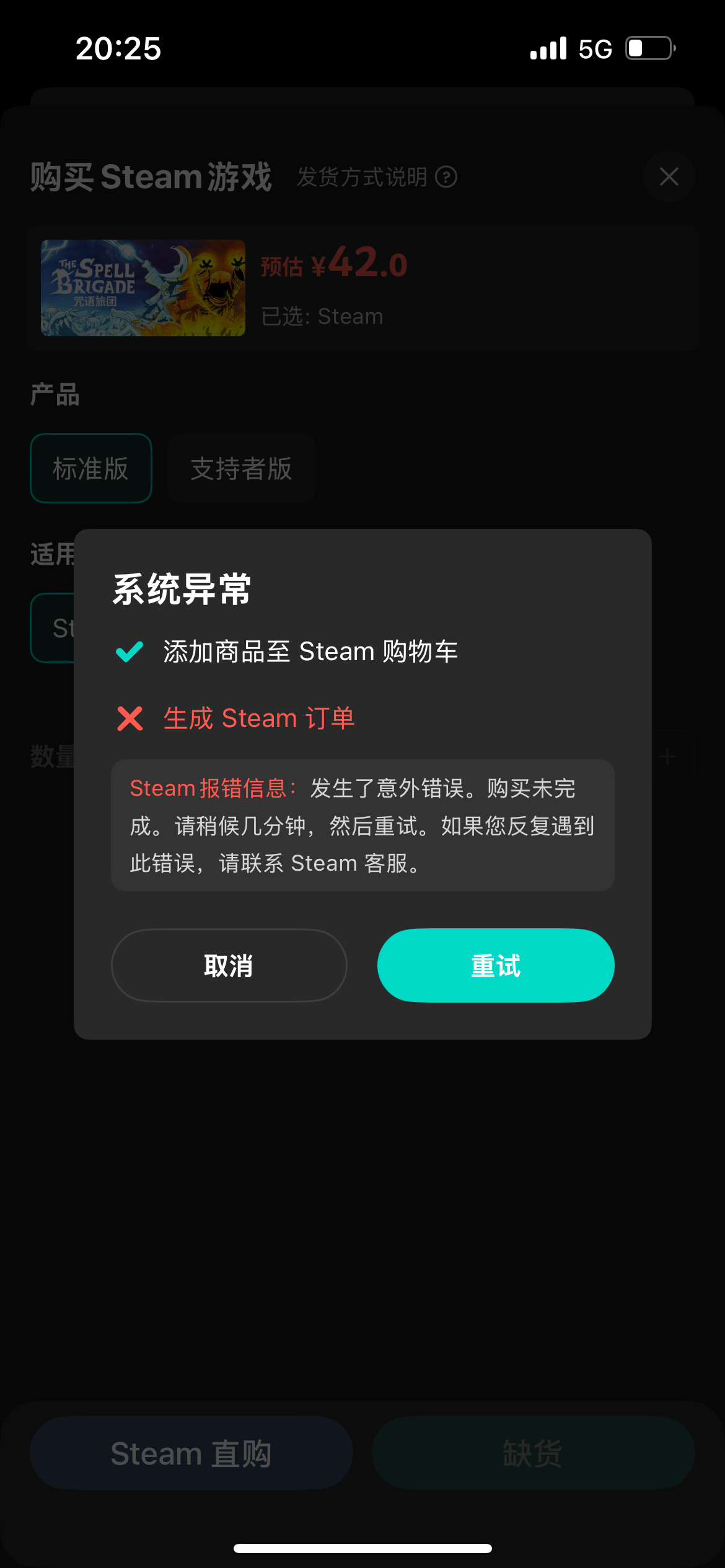
Task: Click the cellular signal bars icon
Action: pos(548,47)
